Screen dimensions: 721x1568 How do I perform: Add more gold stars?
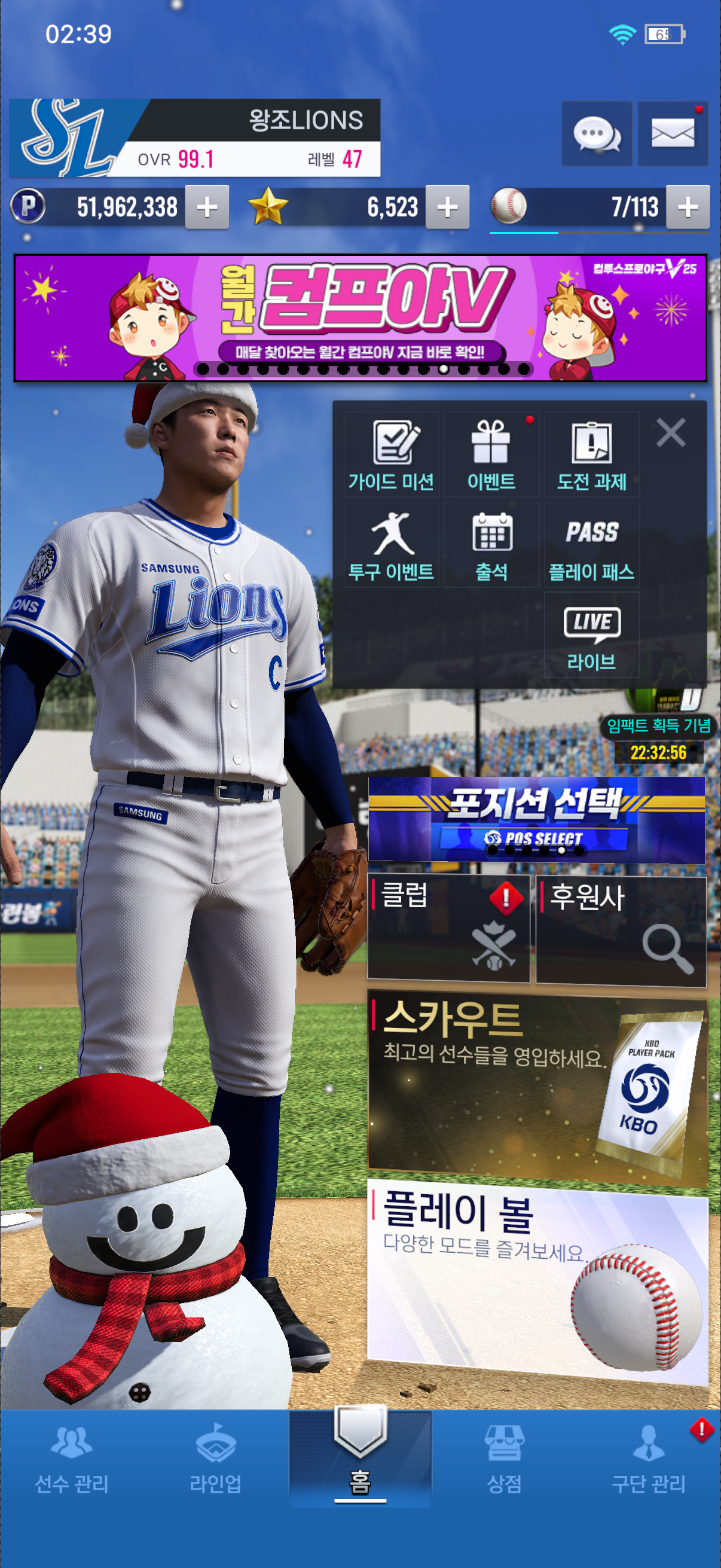pos(447,207)
